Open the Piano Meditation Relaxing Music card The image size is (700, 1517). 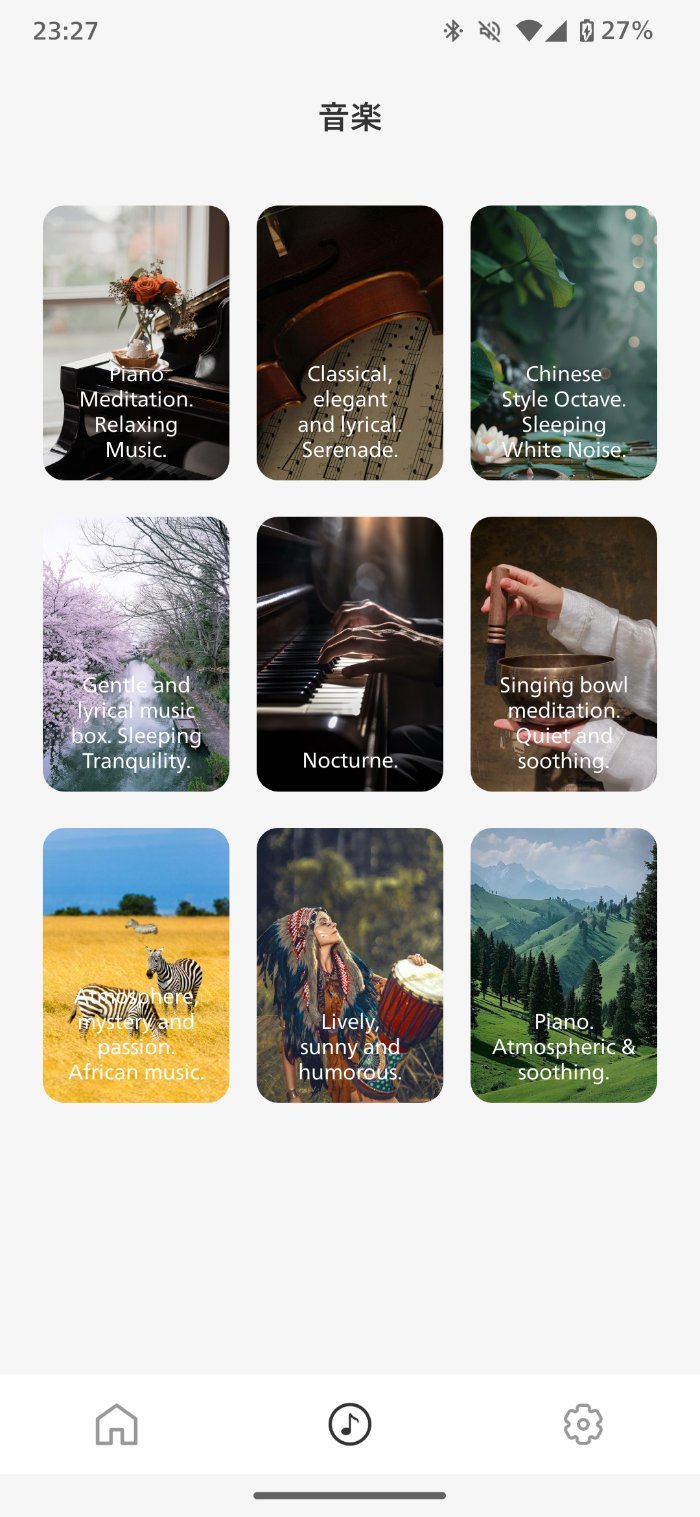[136, 343]
